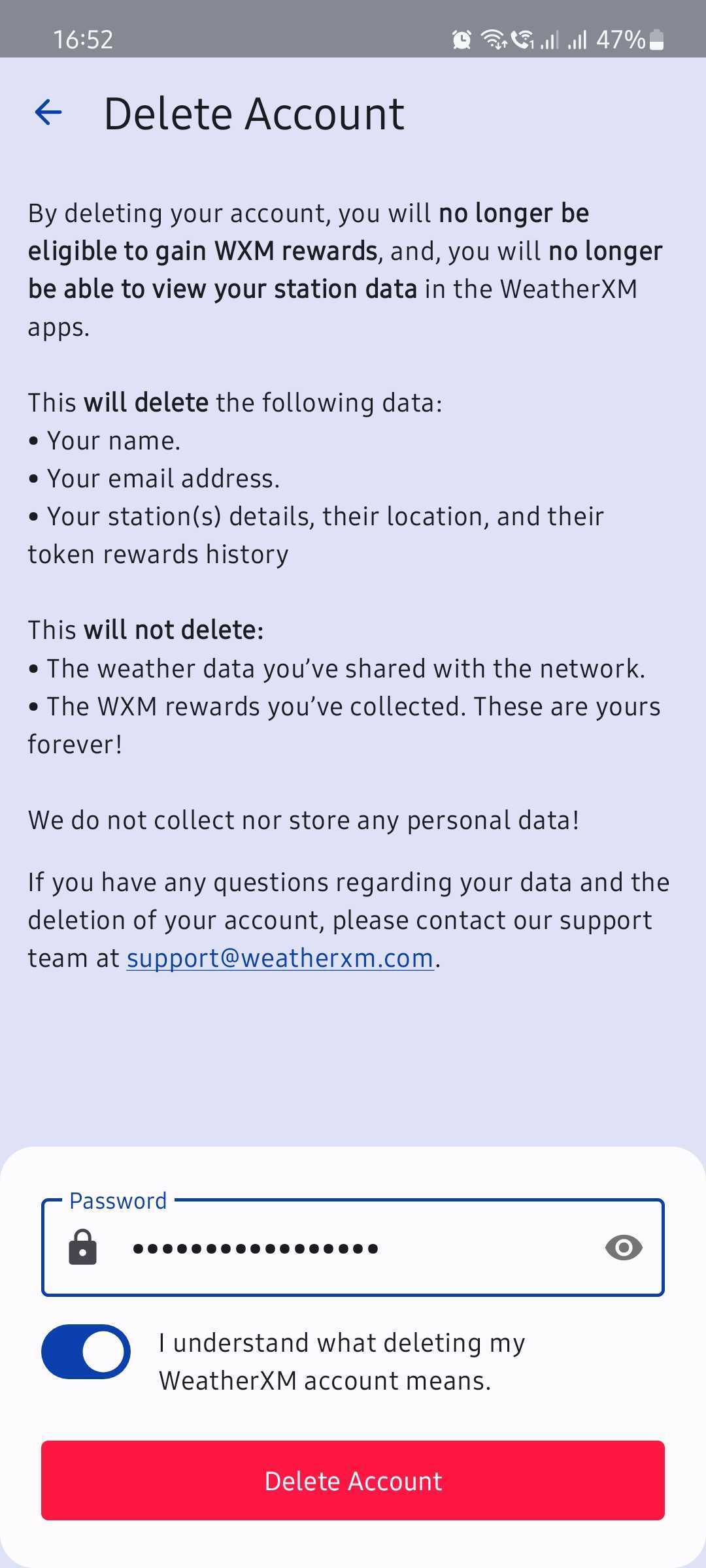Turn off the 'I understand' switch

pos(86,1352)
